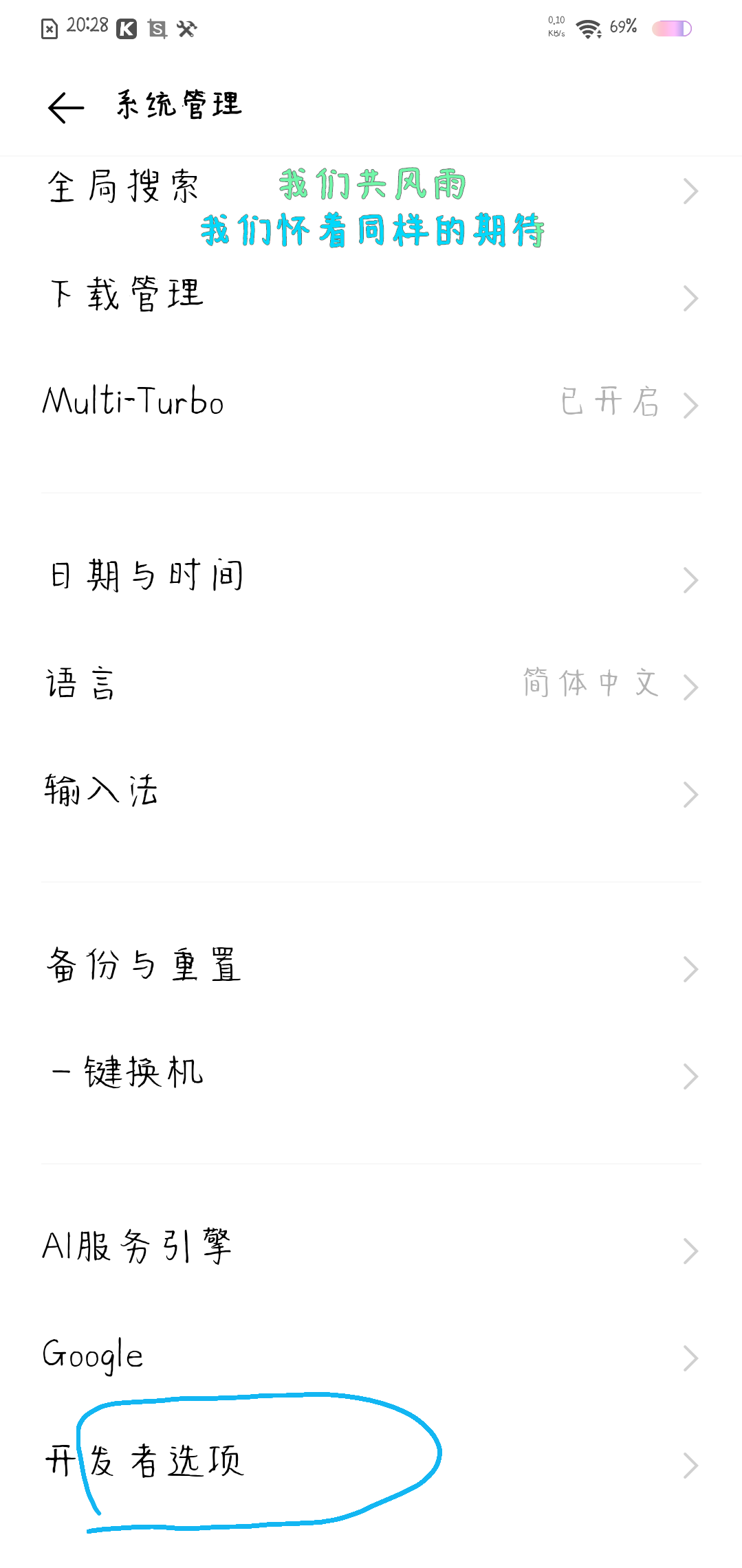Open 一键换机

tap(371, 1075)
